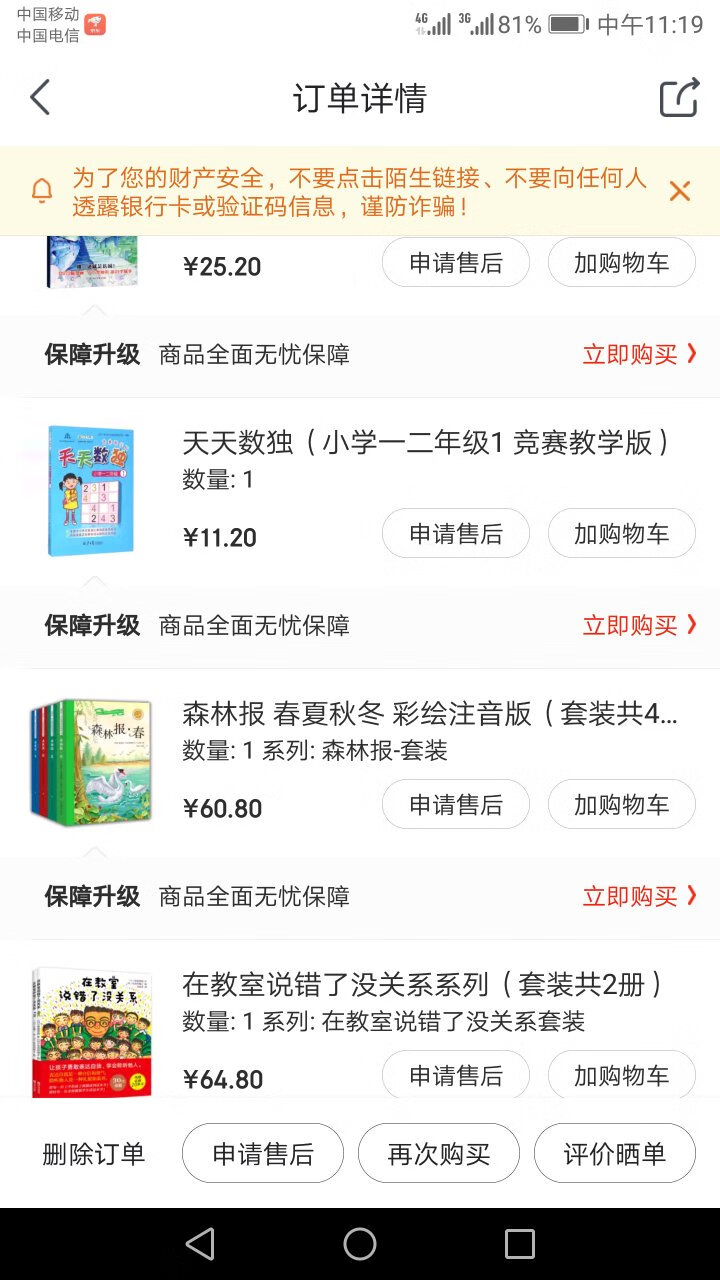The width and height of the screenshot is (720, 1280).
Task: Buy 保障升级 protection under 天天数独
Action: (639, 625)
